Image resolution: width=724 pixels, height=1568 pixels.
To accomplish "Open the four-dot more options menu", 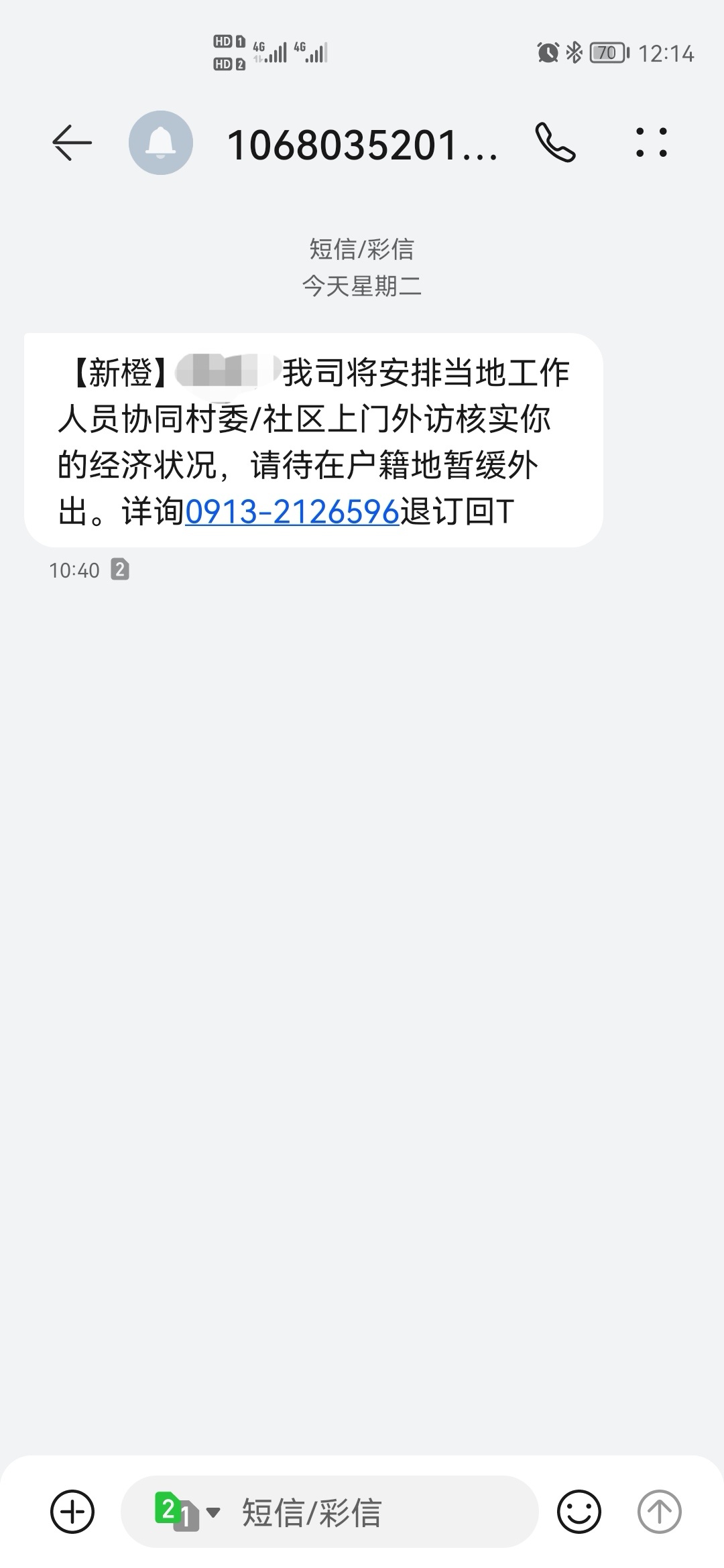I will 652,143.
